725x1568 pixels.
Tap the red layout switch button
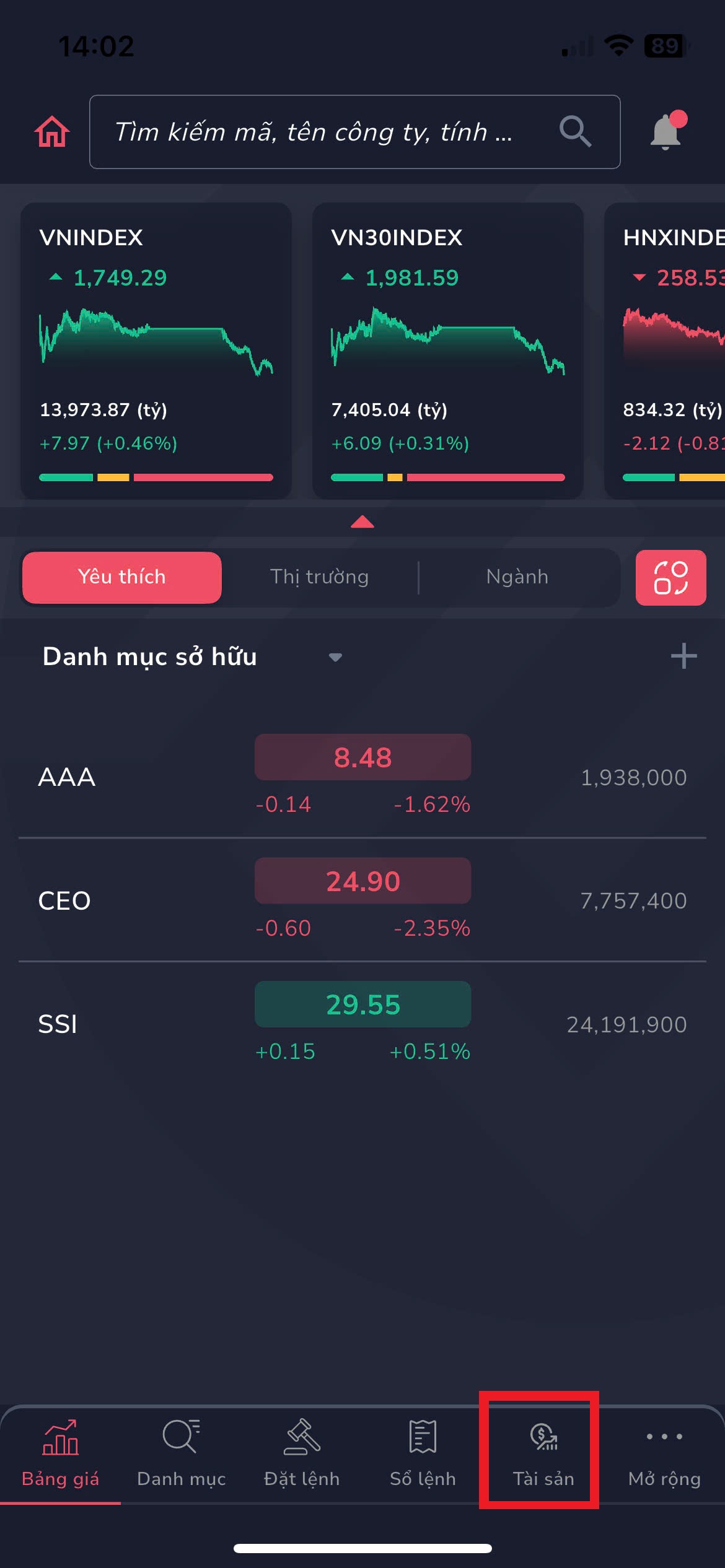[670, 578]
